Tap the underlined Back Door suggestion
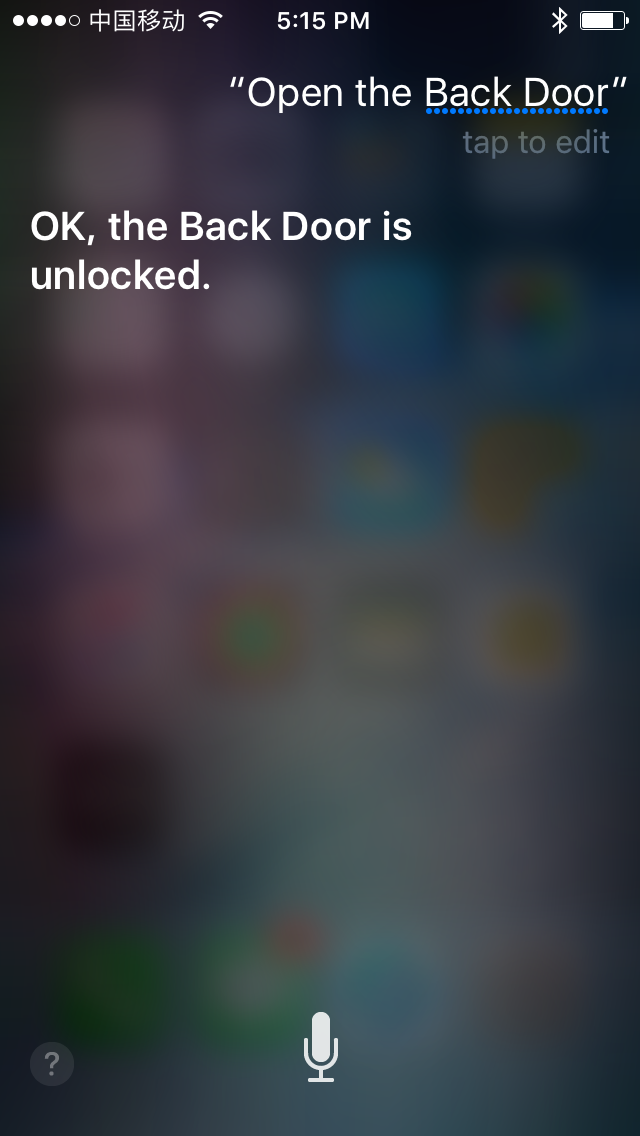 point(516,94)
